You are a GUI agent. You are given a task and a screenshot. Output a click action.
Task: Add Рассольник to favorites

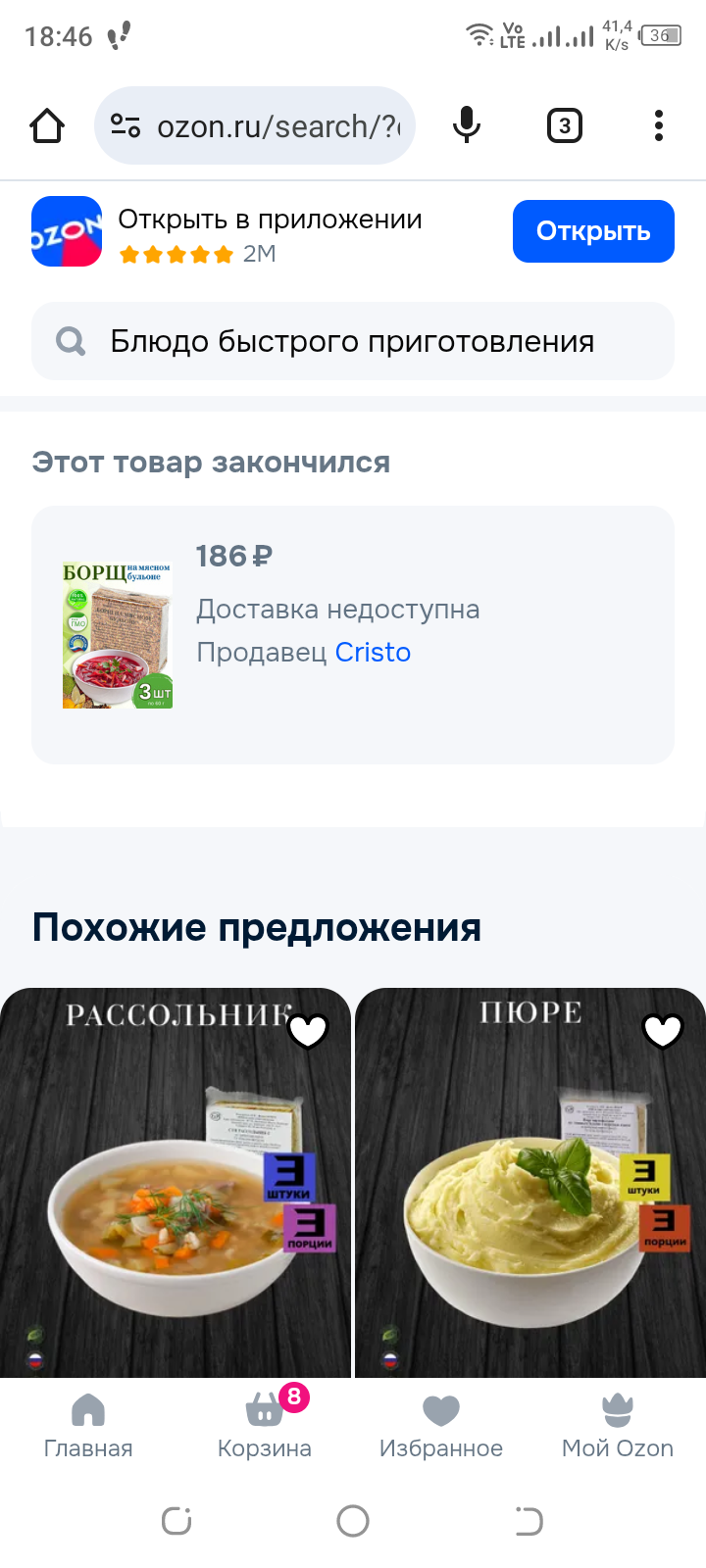[308, 1030]
